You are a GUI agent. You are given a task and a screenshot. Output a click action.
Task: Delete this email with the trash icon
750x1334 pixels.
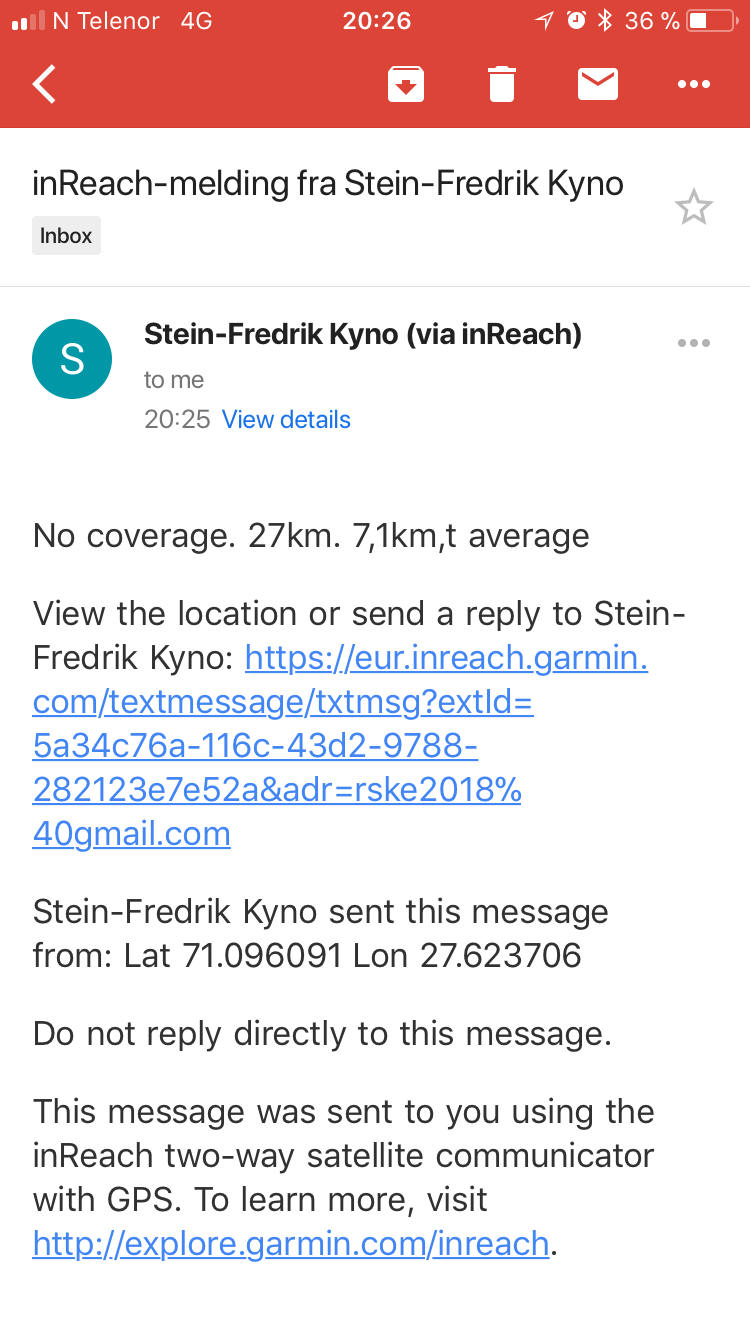502,84
